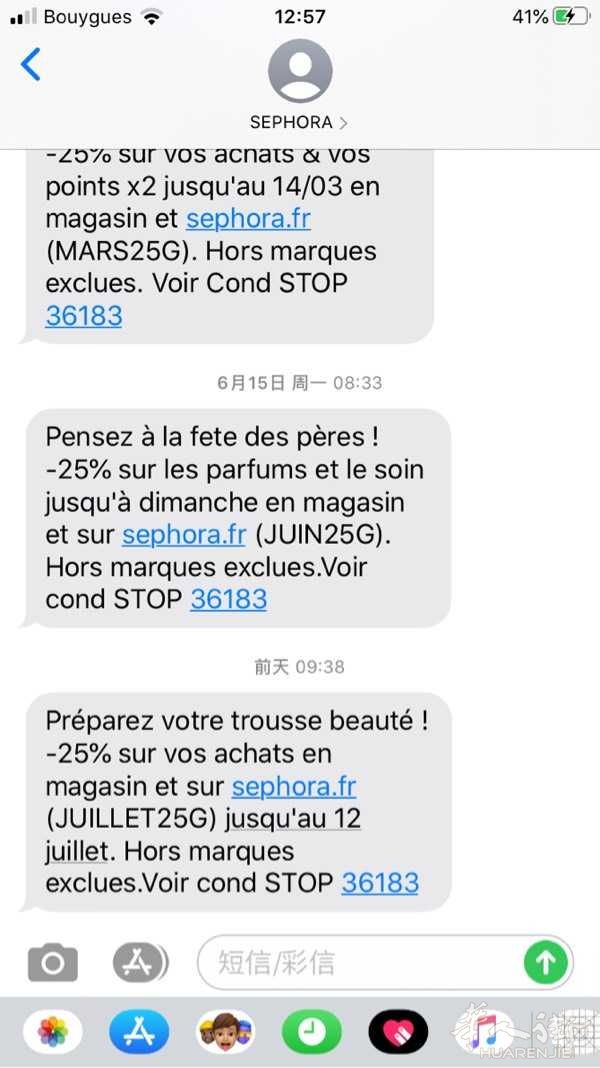Viewport: 600px width, 1068px height.
Task: Tap 36183 number in JUIN25G message
Action: (229, 599)
